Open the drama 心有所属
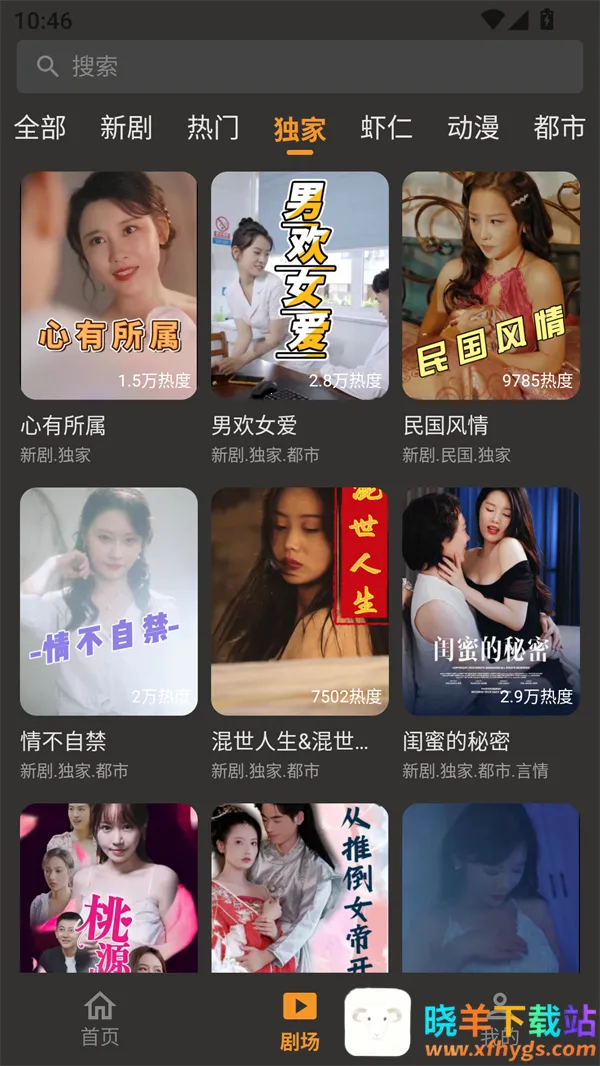The image size is (600, 1066). point(109,286)
